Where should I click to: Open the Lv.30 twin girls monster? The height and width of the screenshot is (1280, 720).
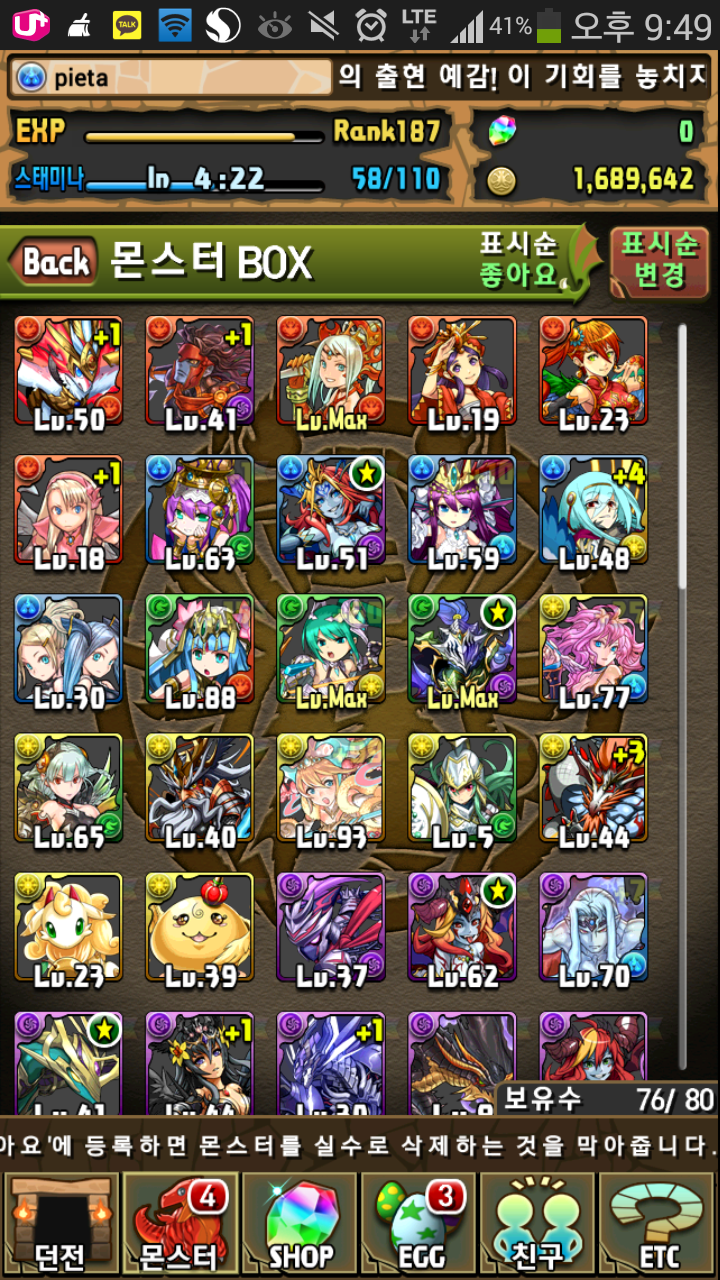pyautogui.click(x=68, y=650)
